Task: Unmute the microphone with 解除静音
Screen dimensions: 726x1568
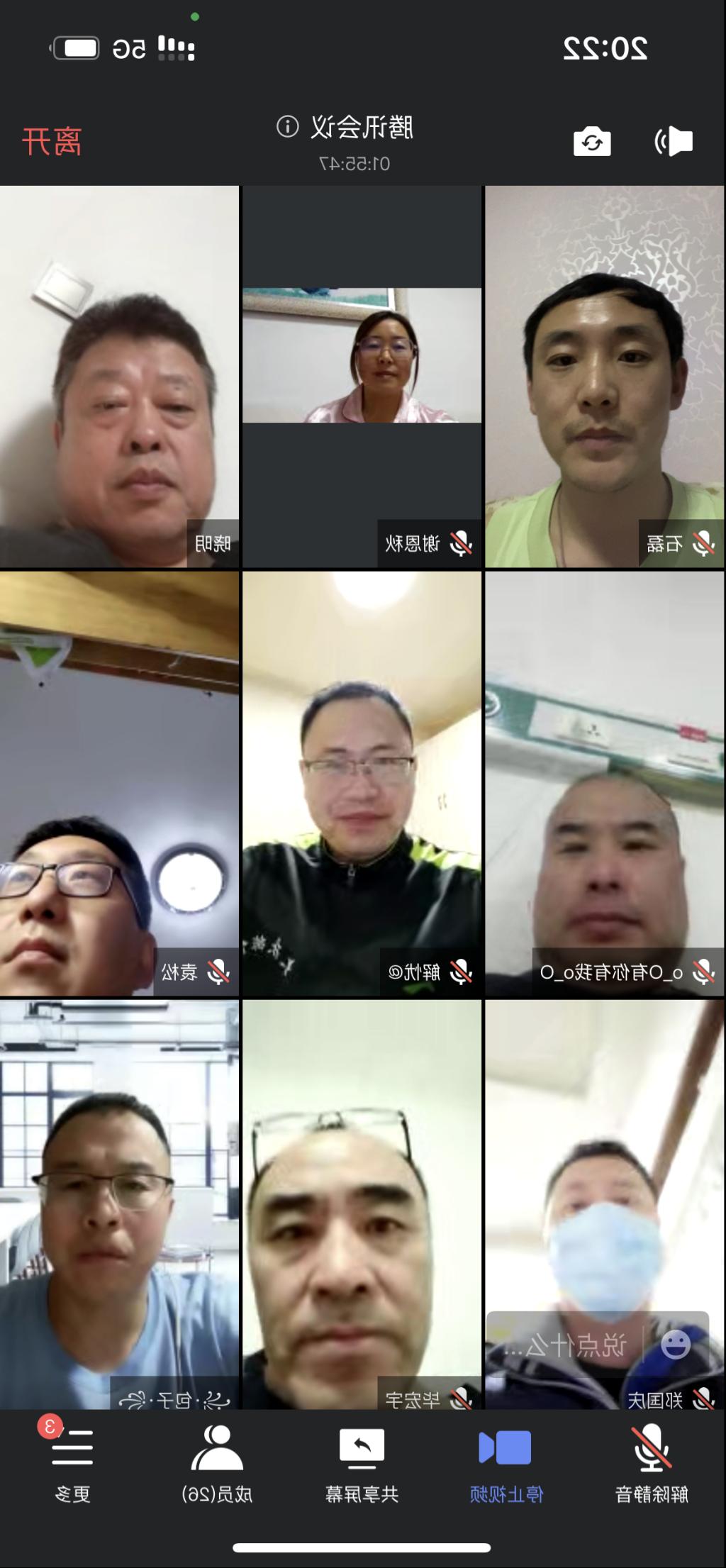Action: point(651,1464)
